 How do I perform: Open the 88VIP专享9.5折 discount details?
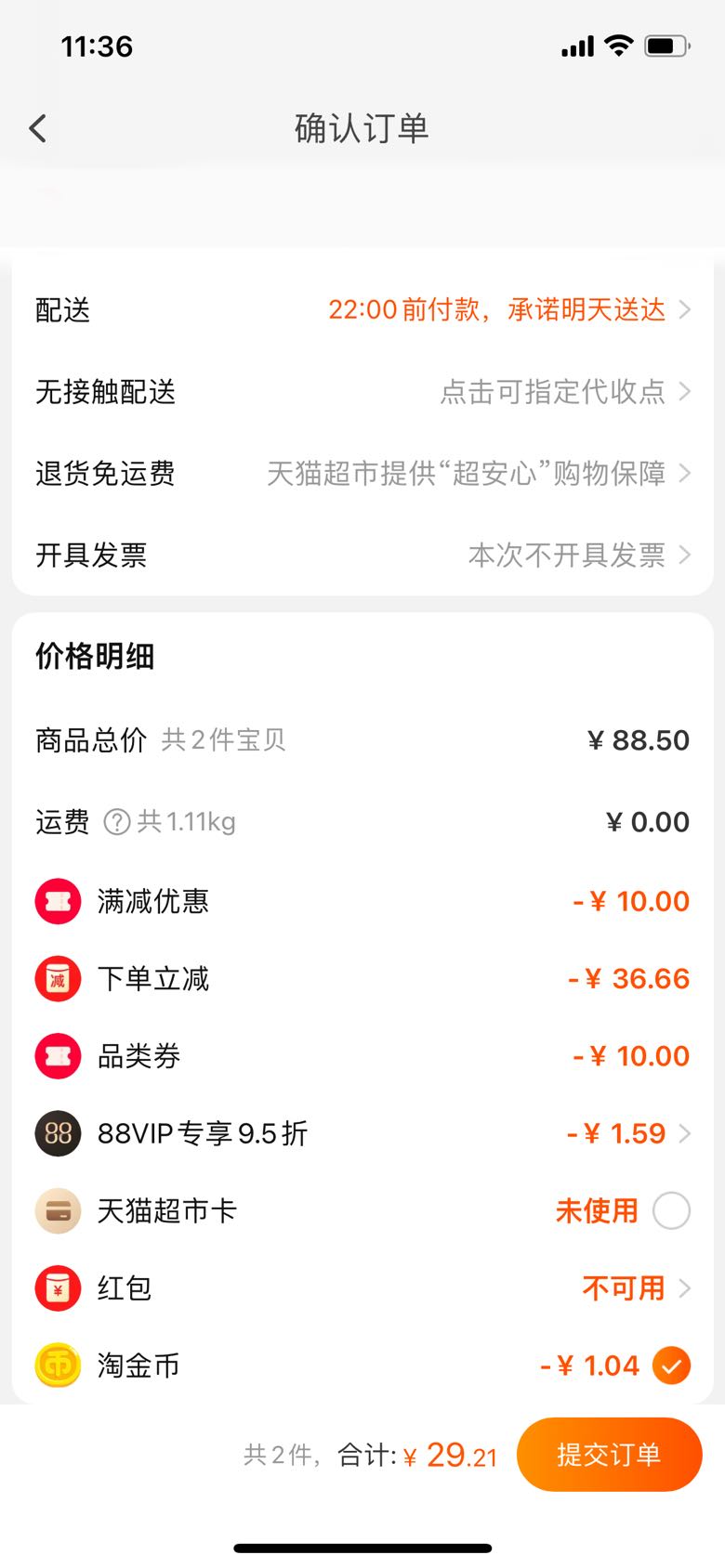362,1133
